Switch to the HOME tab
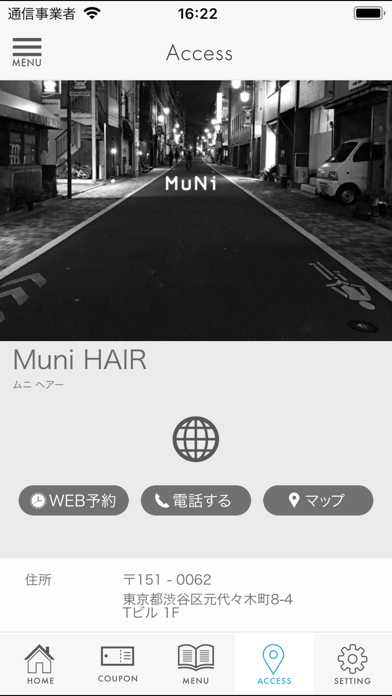 click(x=40, y=664)
